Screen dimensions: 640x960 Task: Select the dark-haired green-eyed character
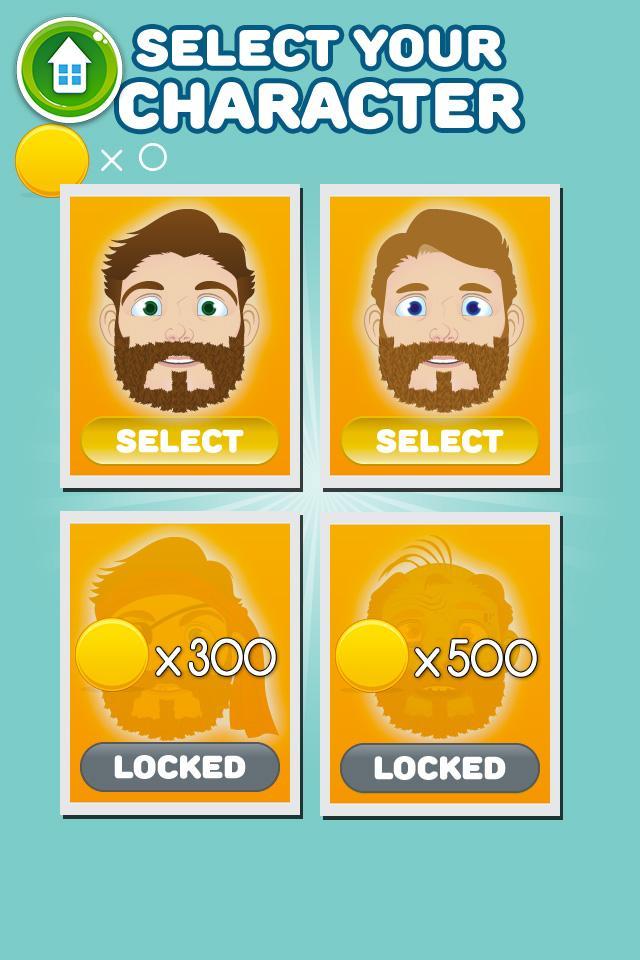180,441
